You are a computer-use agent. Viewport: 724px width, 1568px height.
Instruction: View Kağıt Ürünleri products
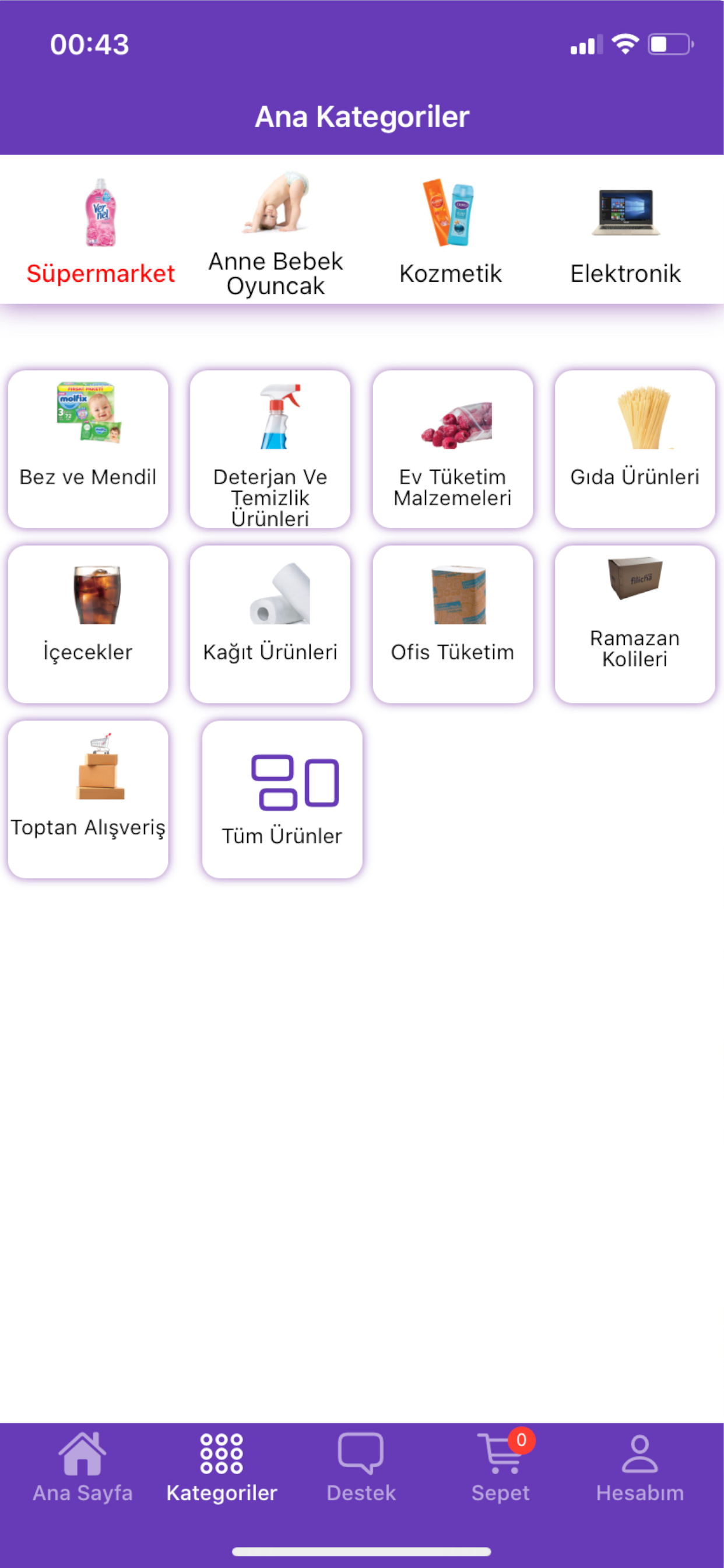click(270, 624)
